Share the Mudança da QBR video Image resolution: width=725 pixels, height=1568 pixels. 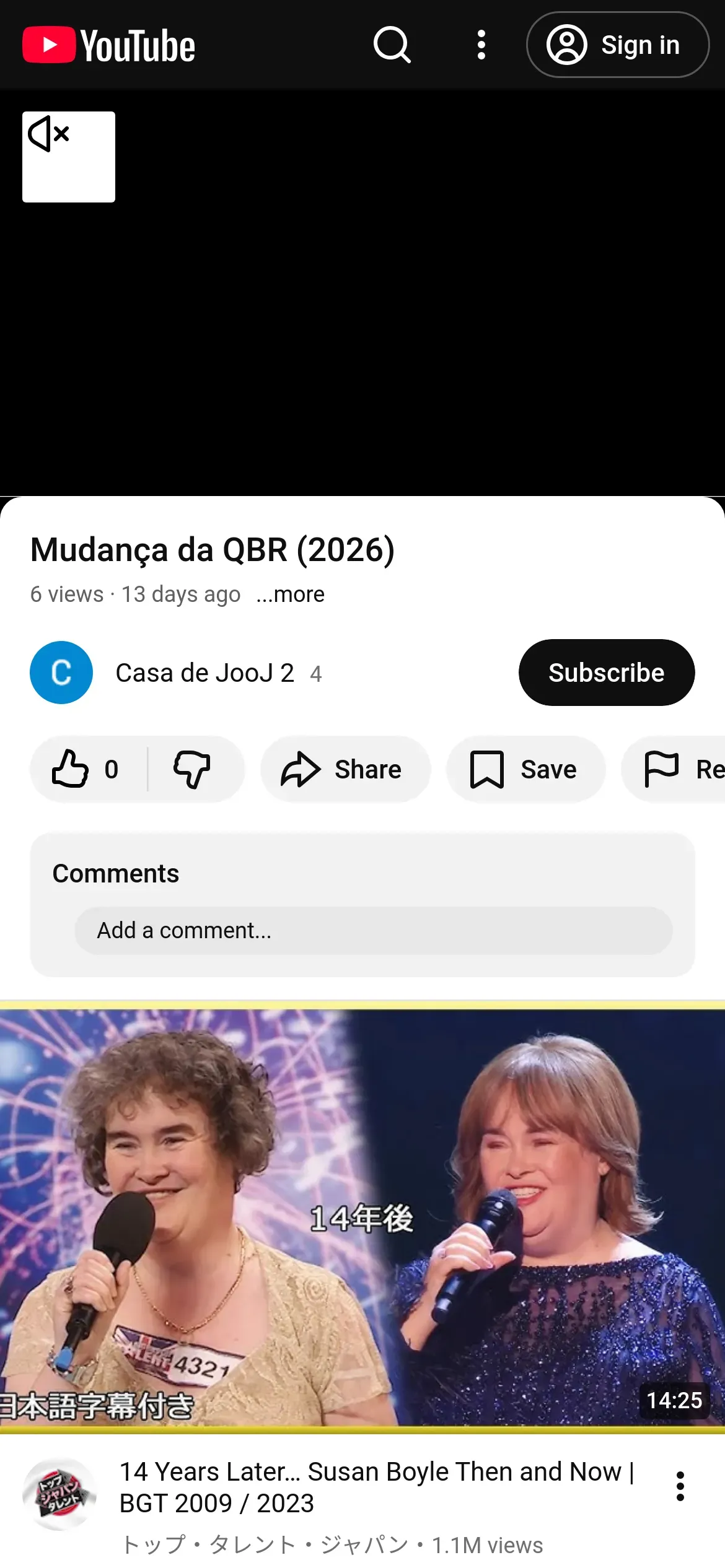tap(345, 769)
